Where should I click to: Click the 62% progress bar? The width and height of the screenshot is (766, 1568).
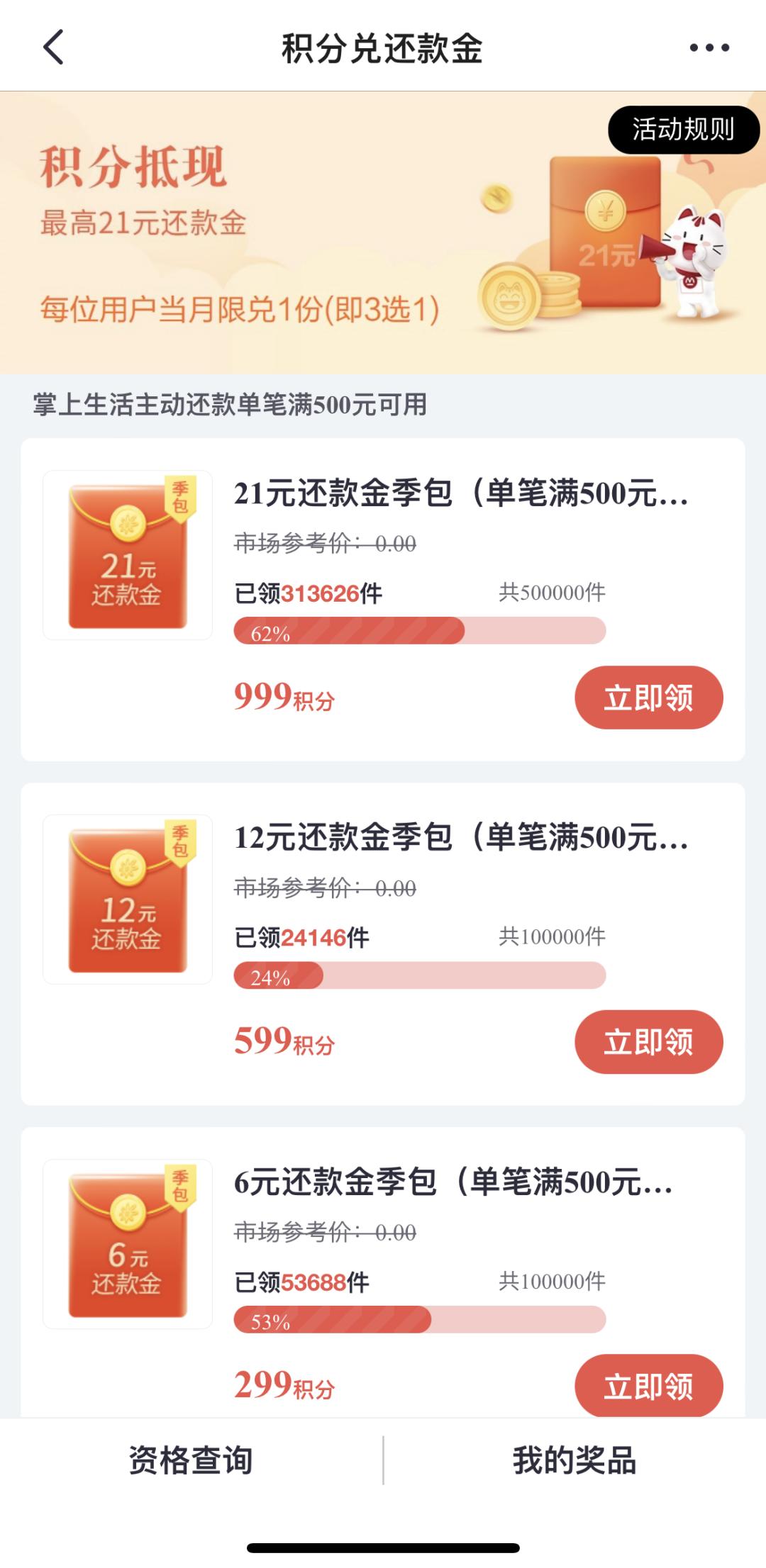418,631
